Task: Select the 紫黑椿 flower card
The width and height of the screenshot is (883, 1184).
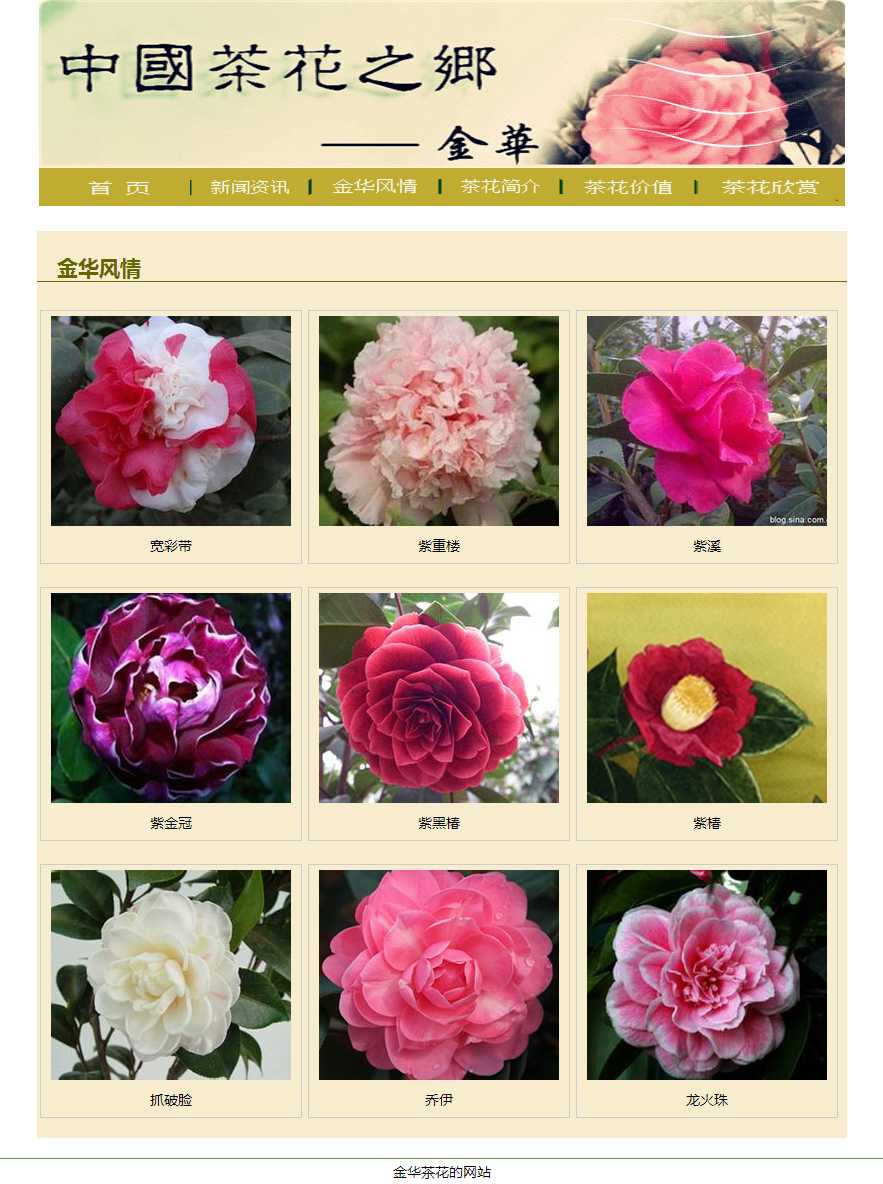Action: (x=439, y=698)
